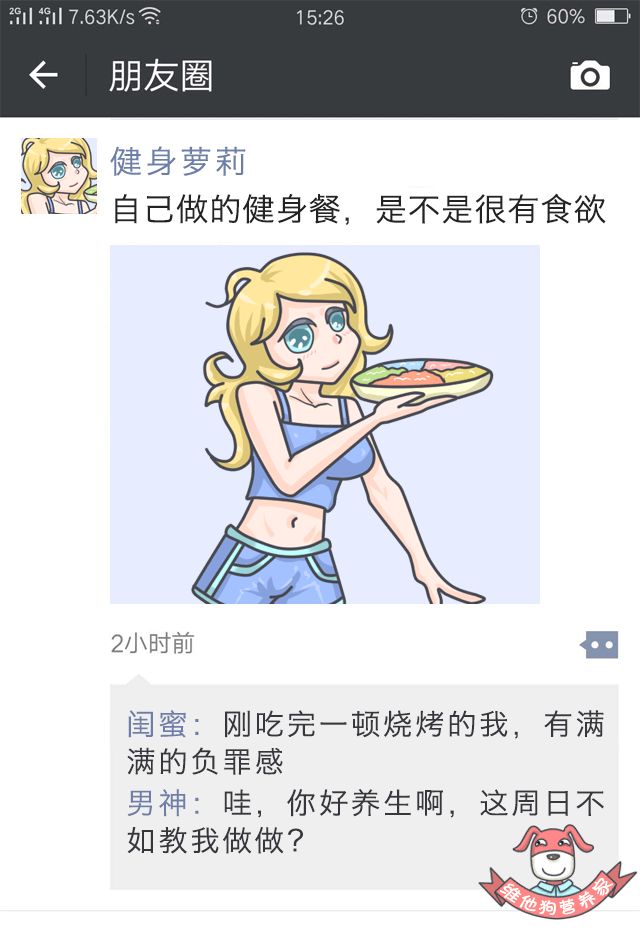Open 健身萝莉's profile picture
The height and width of the screenshot is (936, 640).
(x=59, y=176)
